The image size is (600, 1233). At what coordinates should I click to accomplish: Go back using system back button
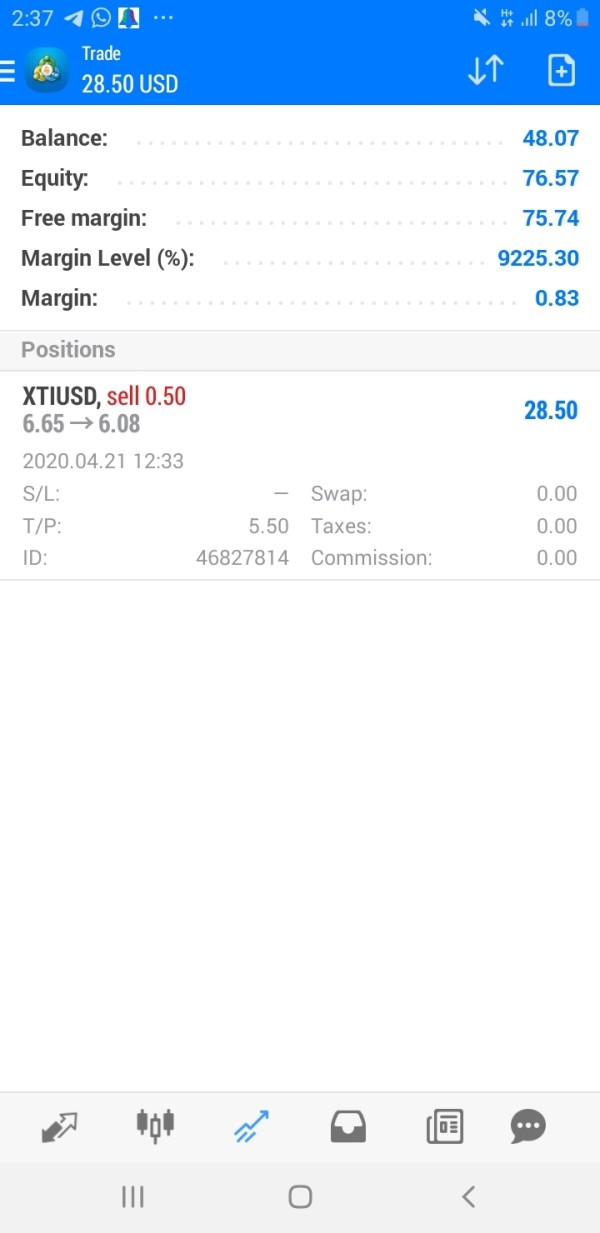click(468, 1196)
